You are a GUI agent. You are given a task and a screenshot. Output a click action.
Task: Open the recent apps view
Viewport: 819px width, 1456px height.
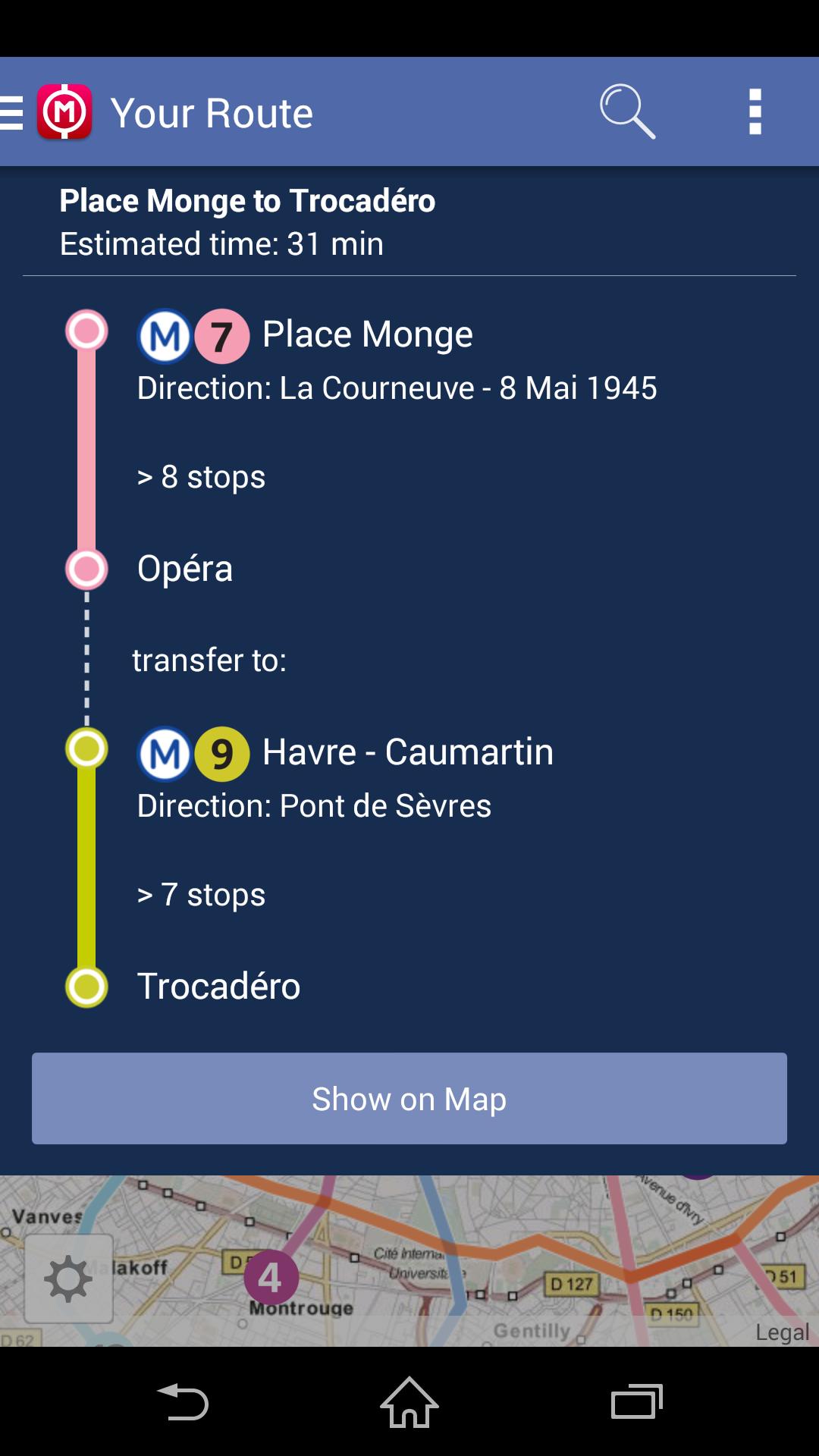tap(636, 1401)
